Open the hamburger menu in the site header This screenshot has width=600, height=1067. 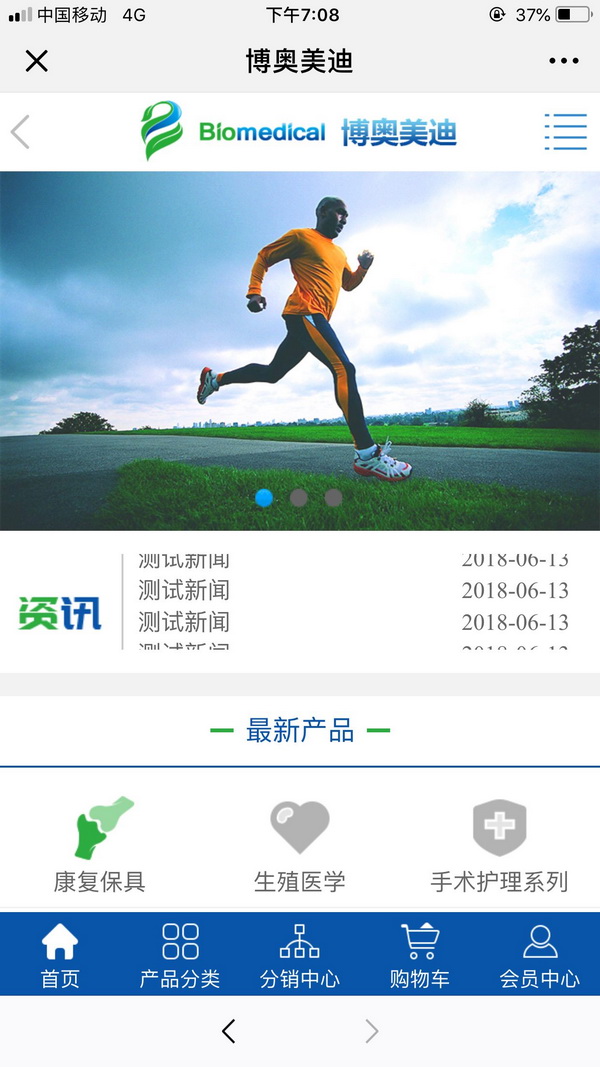pos(565,132)
